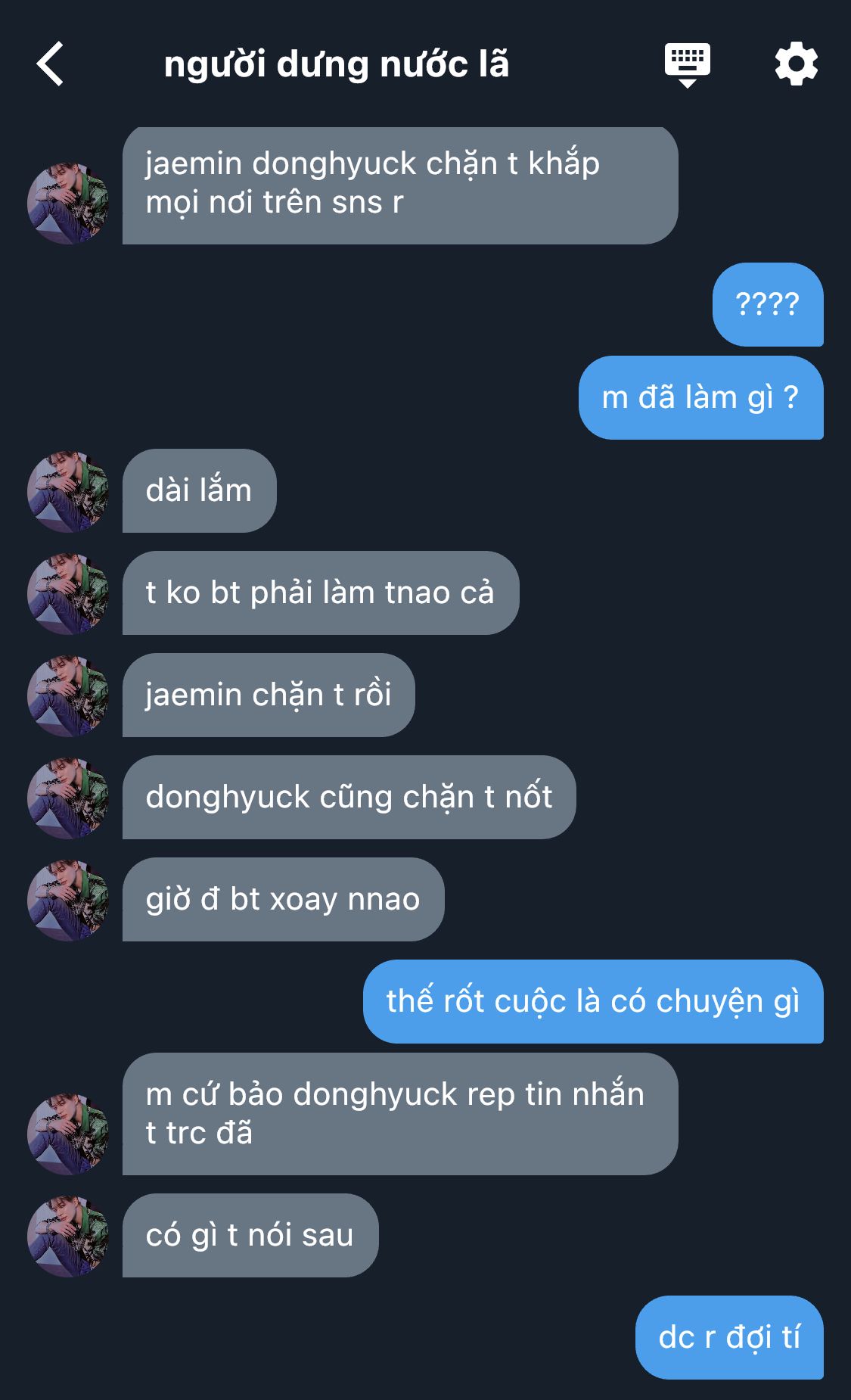Tap the avatar beside "dài lắm"
Screen dimensions: 851x1400
[68, 492]
